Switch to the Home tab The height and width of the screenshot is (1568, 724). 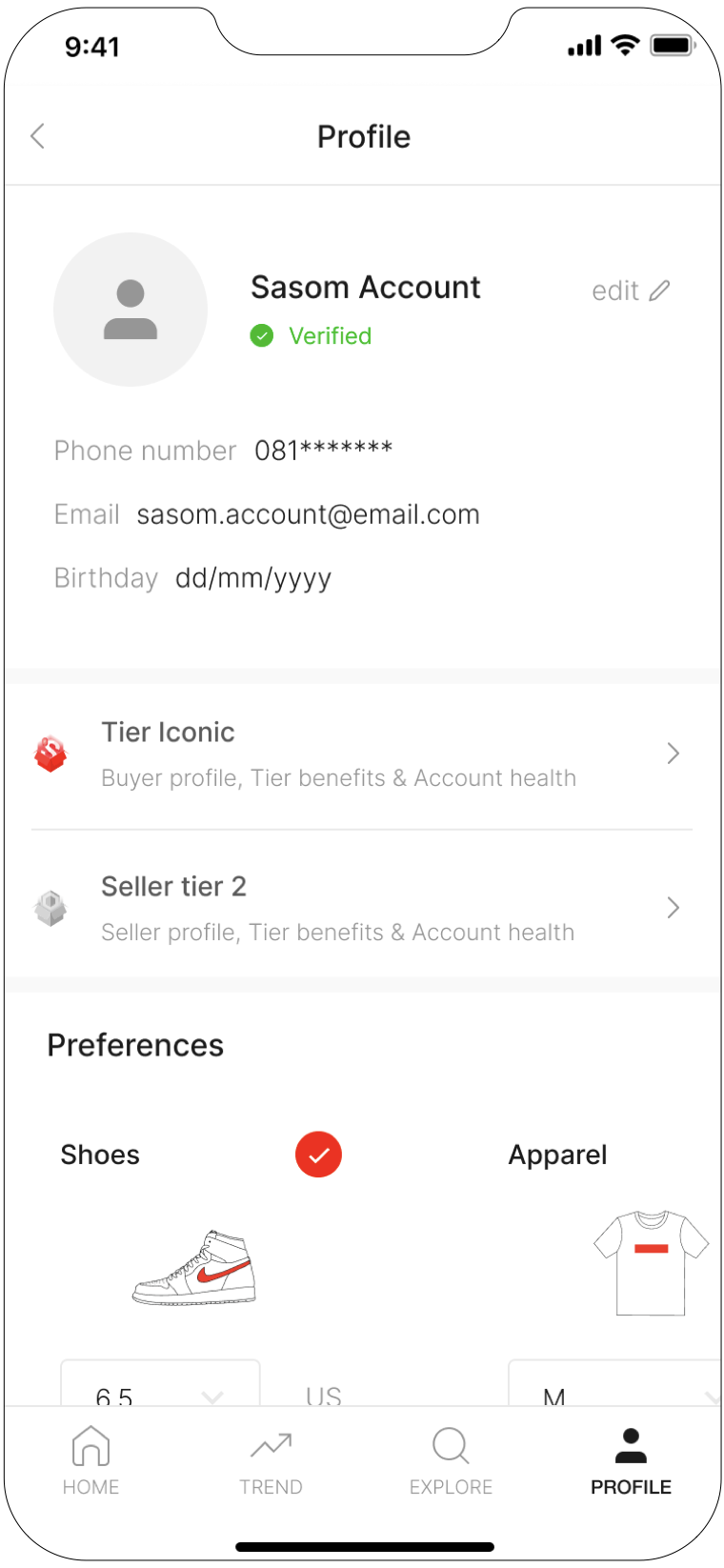click(90, 1461)
